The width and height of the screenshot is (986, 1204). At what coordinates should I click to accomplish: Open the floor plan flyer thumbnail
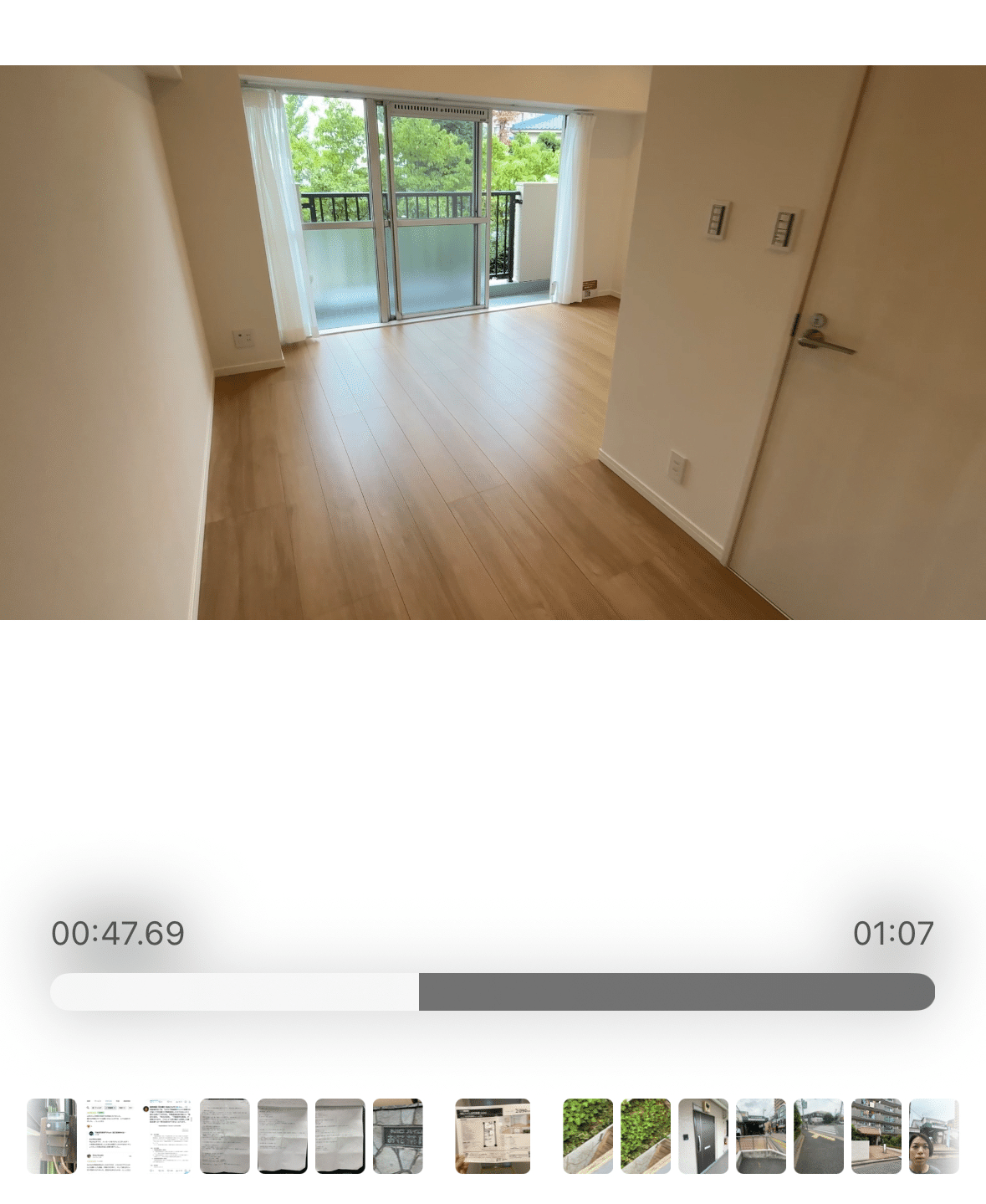coord(493,1135)
